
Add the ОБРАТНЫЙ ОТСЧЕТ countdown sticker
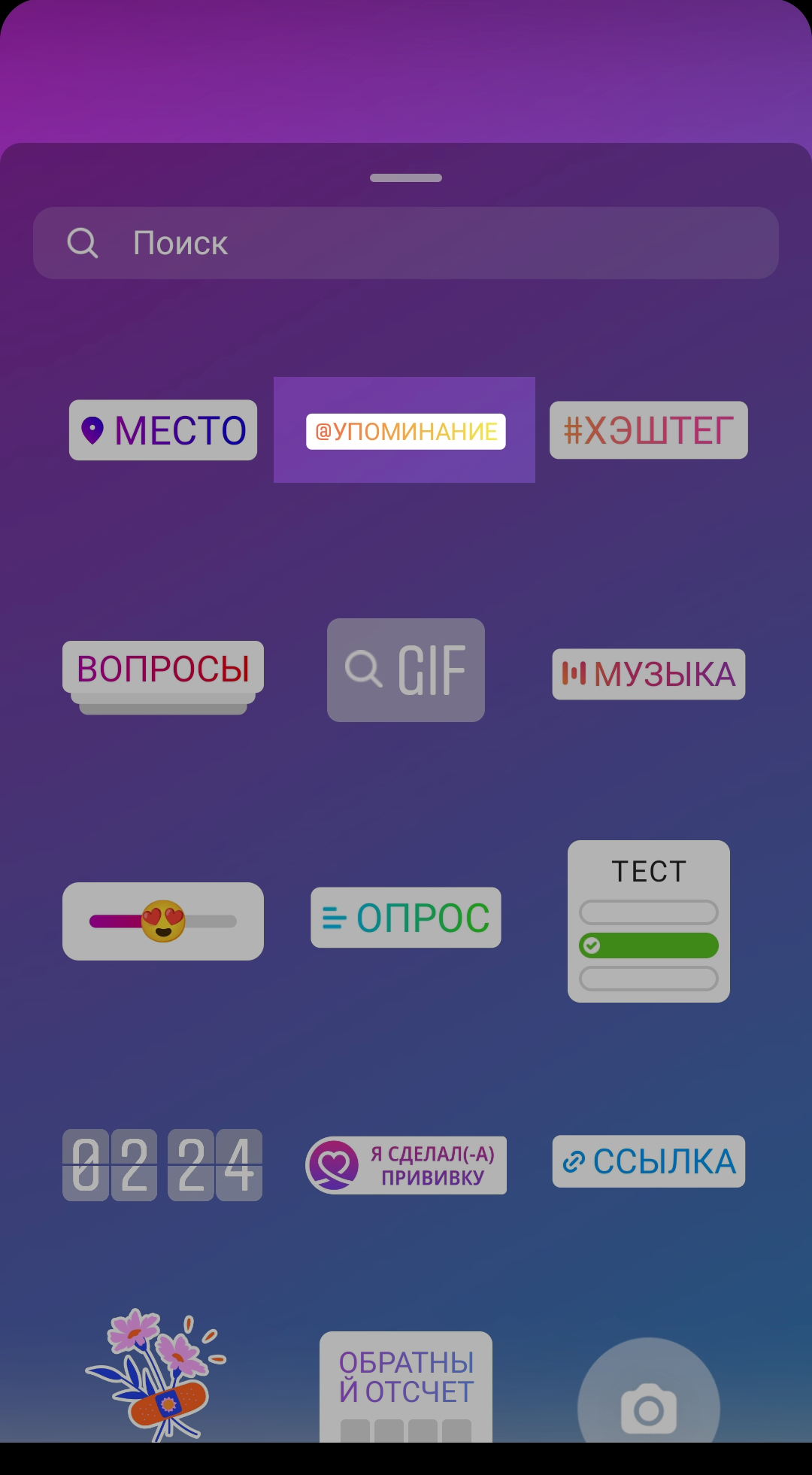[x=406, y=1385]
